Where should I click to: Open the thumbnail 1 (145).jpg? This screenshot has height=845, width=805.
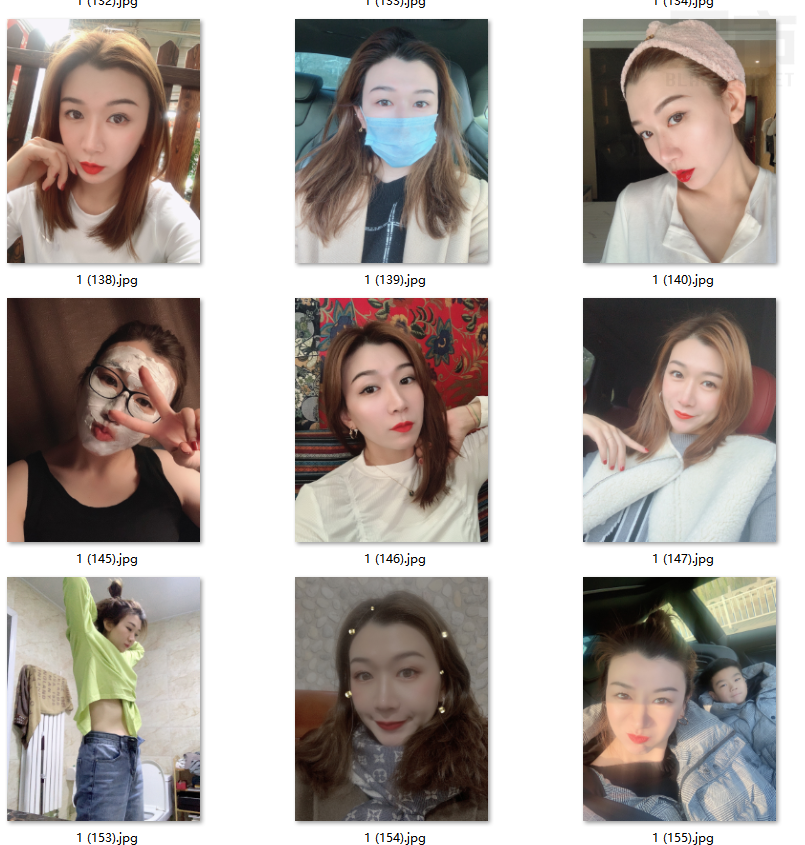coord(104,420)
